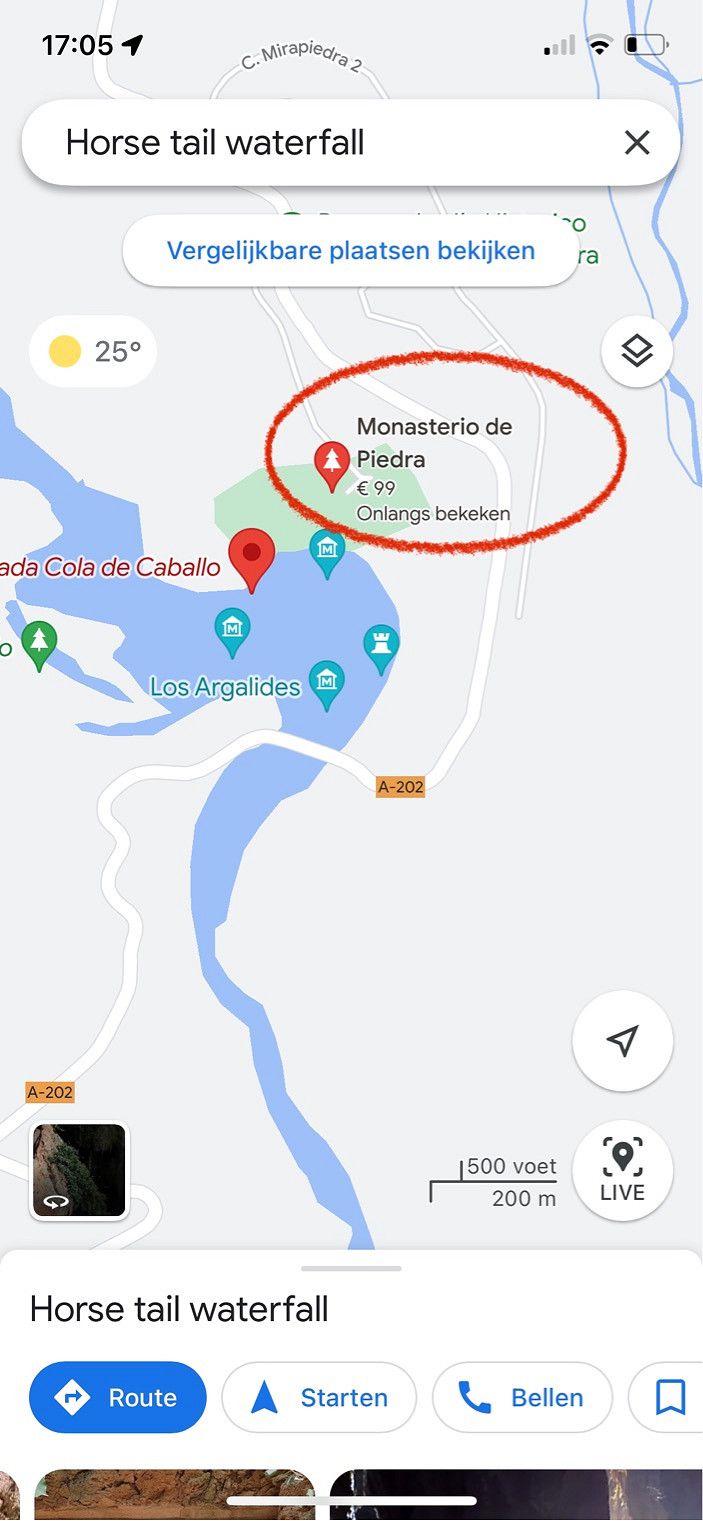Clear the Horse tail waterfall search

click(636, 143)
